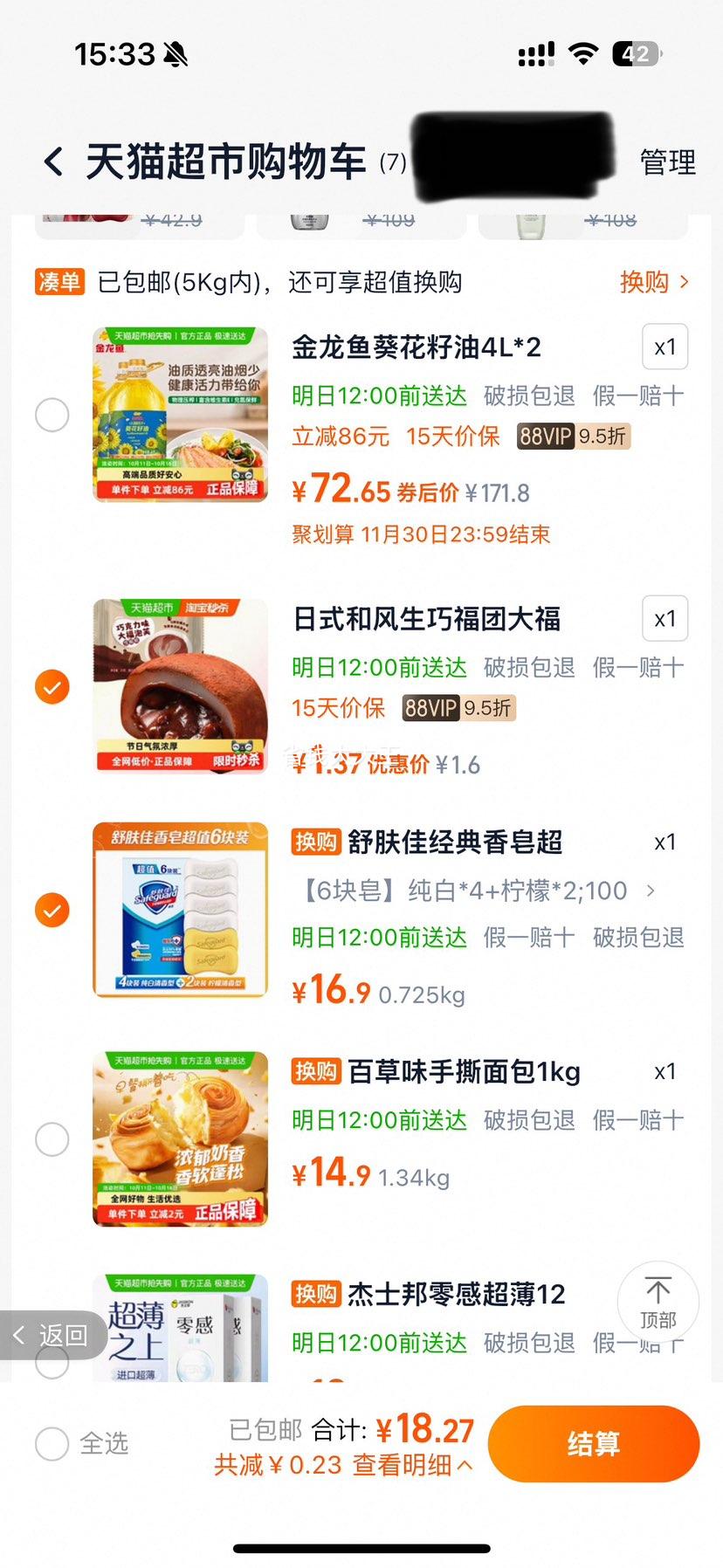Uncheck the 日式和风生巧福团大福 item
This screenshot has height=1568, width=723.
52,687
